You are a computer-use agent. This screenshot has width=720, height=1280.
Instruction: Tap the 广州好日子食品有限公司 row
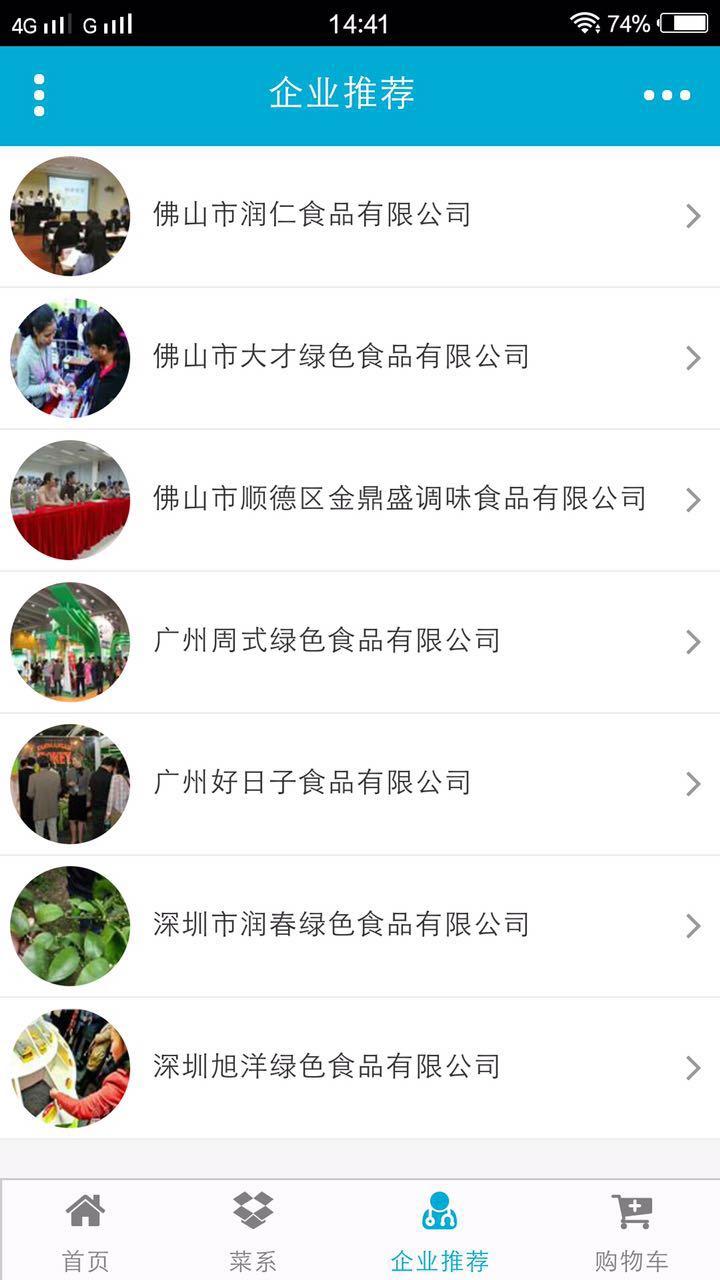click(x=360, y=783)
